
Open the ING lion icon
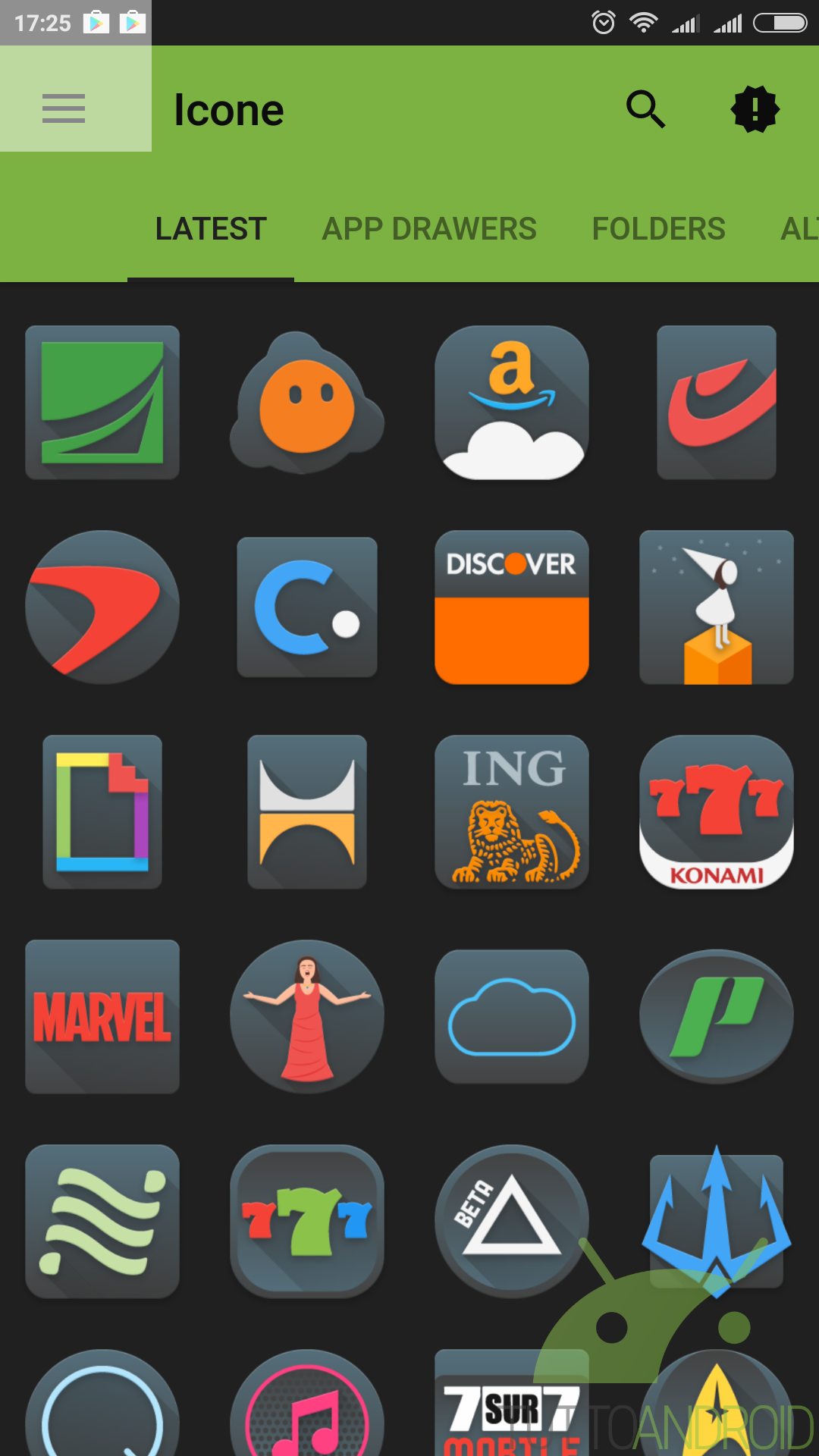coord(512,812)
